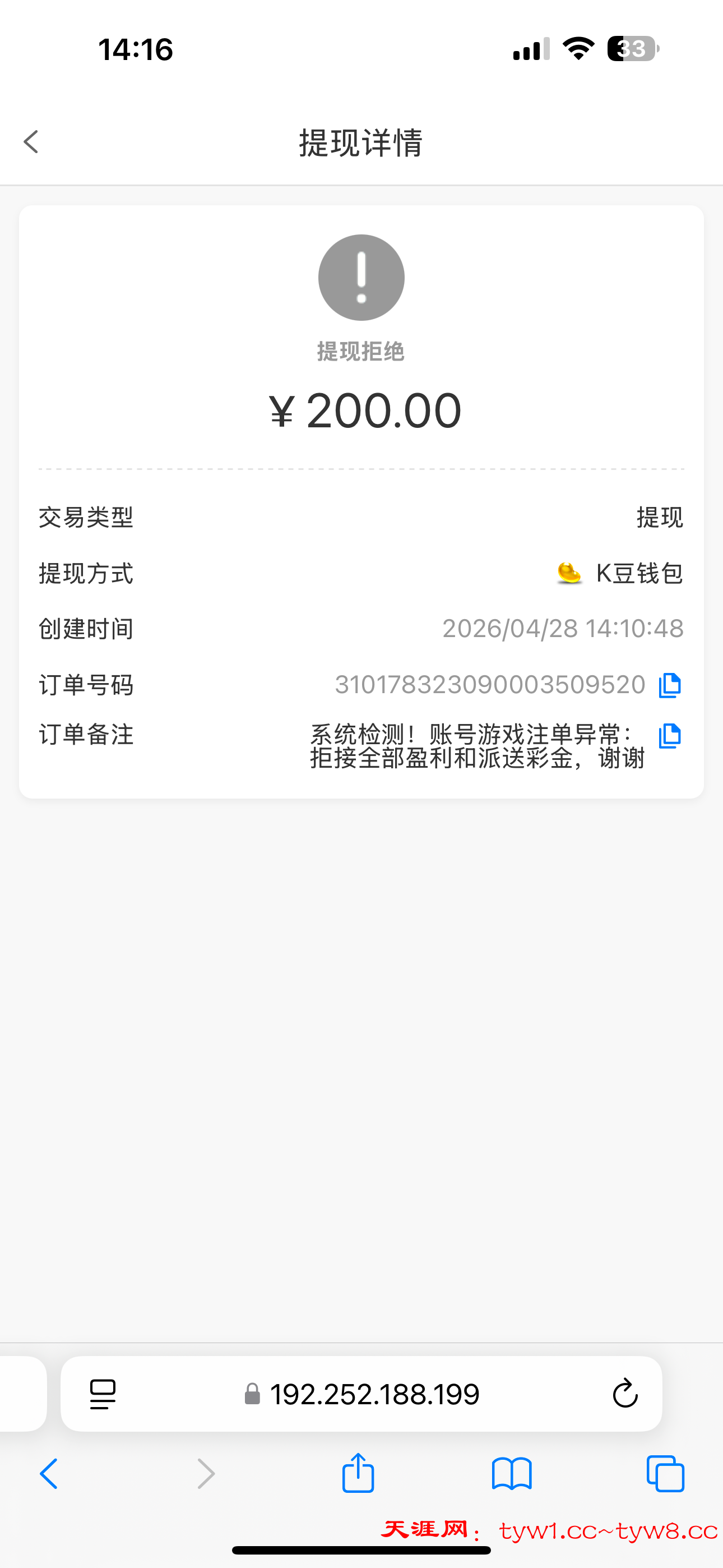Tap the gray exclamation 提现拒绝 status icon
The image size is (723, 1568).
[361, 277]
